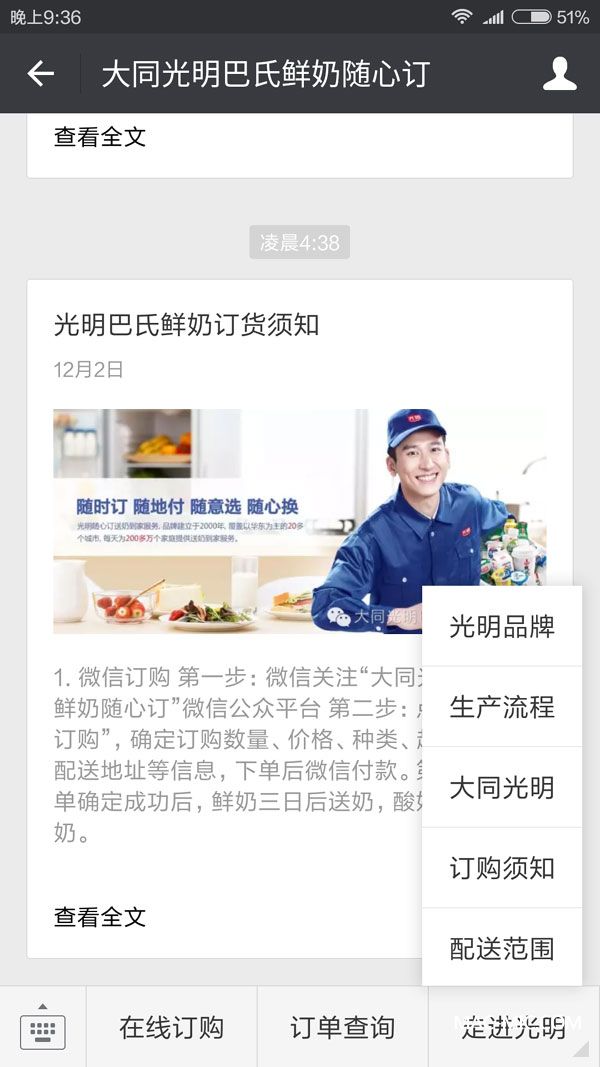Go back using the arrow icon
The image size is (600, 1067).
tap(40, 73)
